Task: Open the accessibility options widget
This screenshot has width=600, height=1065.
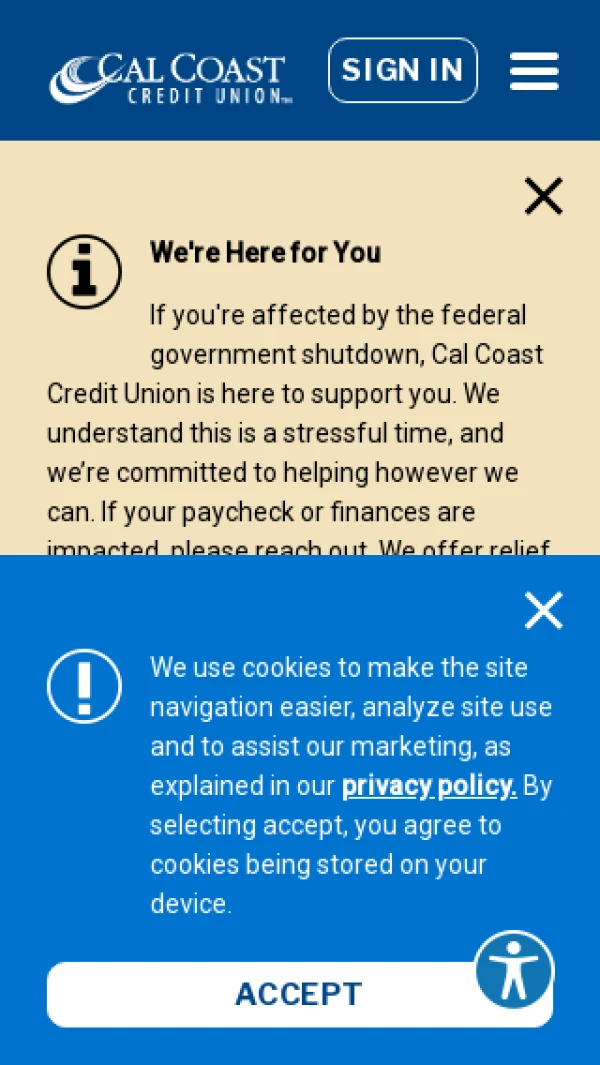Action: pyautogui.click(x=514, y=969)
